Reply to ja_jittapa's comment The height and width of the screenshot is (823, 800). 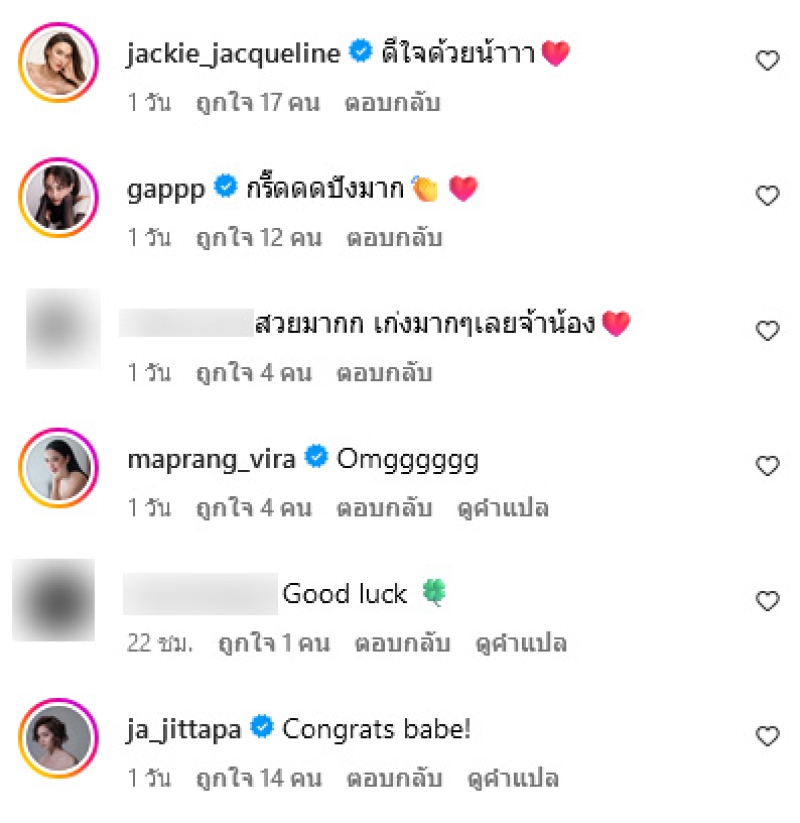[x=394, y=778]
